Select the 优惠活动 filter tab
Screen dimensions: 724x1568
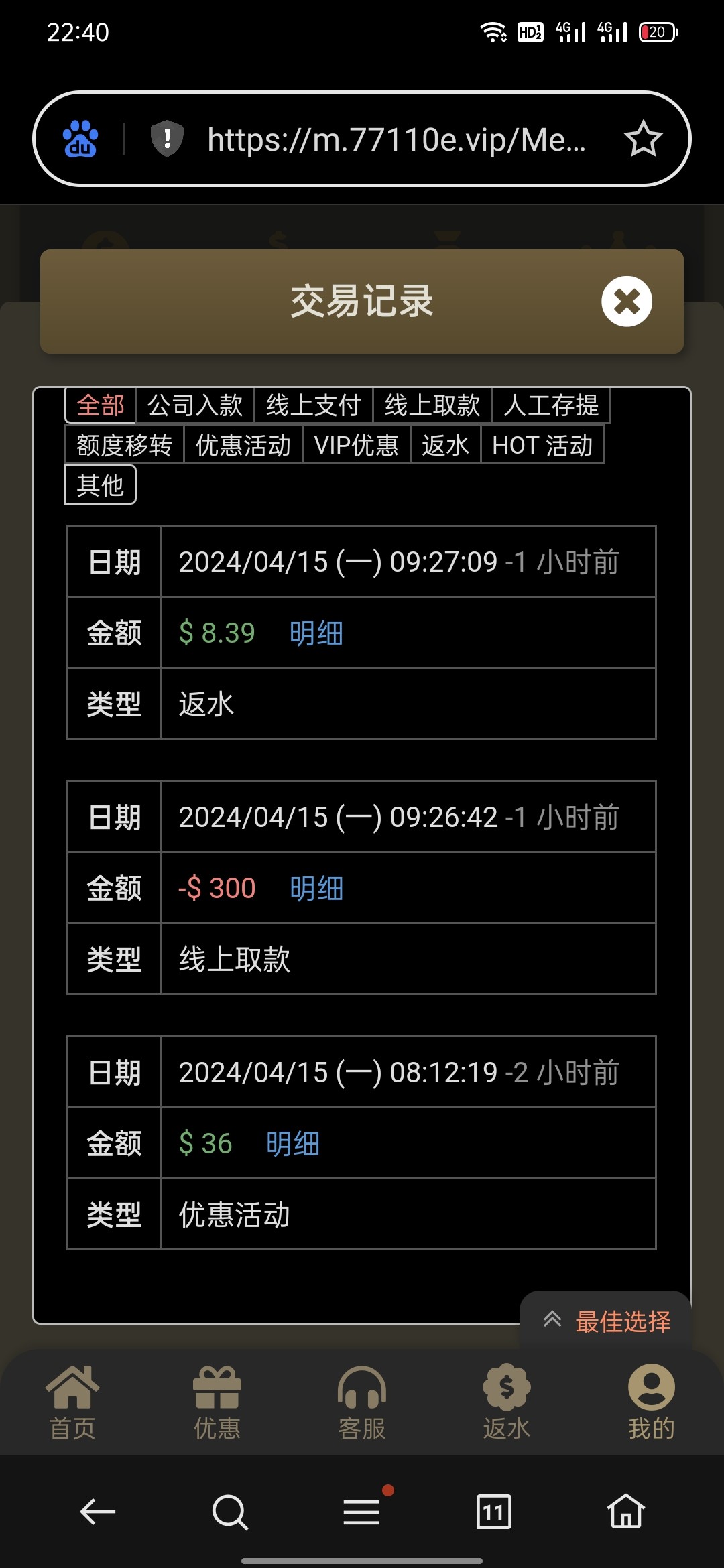[243, 445]
